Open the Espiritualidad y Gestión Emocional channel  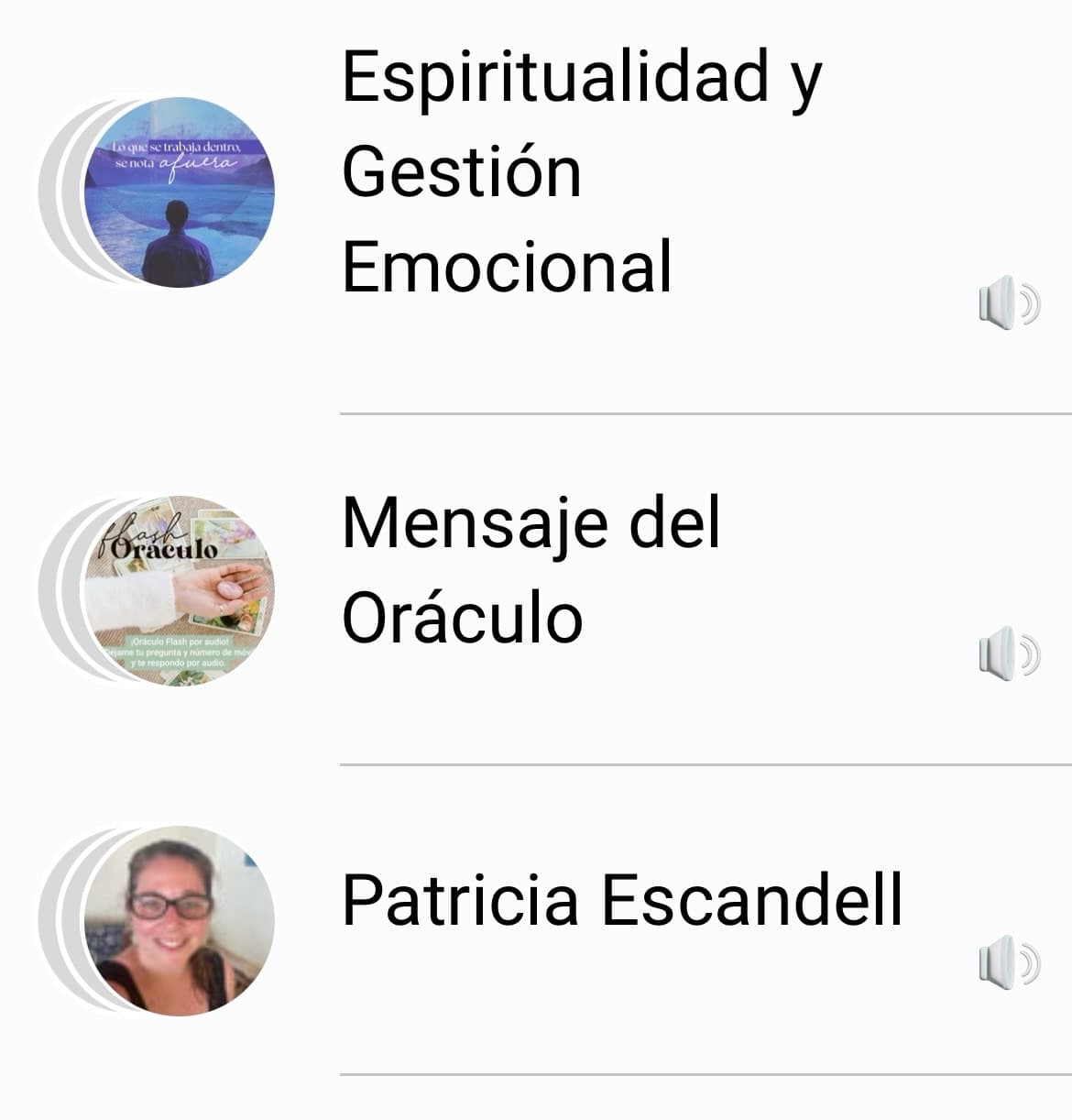tap(581, 171)
